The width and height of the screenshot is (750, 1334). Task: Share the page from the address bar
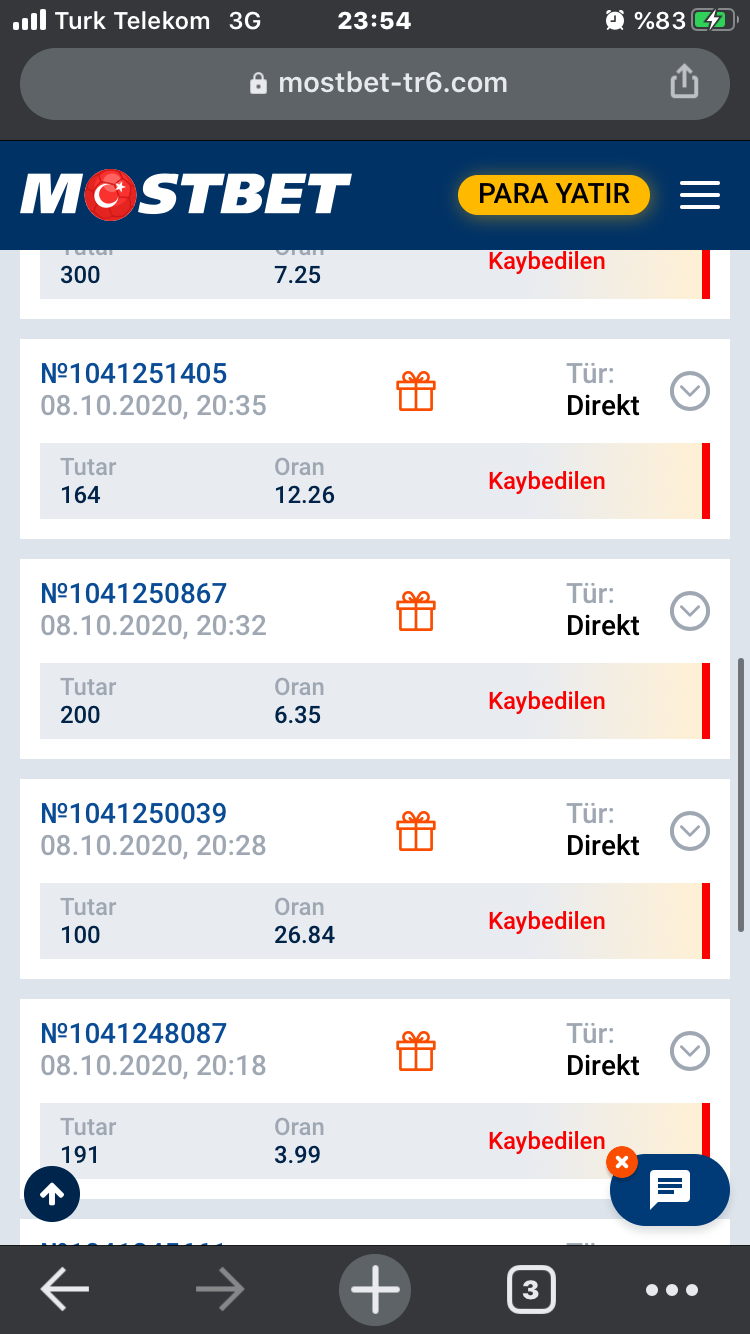(x=684, y=82)
